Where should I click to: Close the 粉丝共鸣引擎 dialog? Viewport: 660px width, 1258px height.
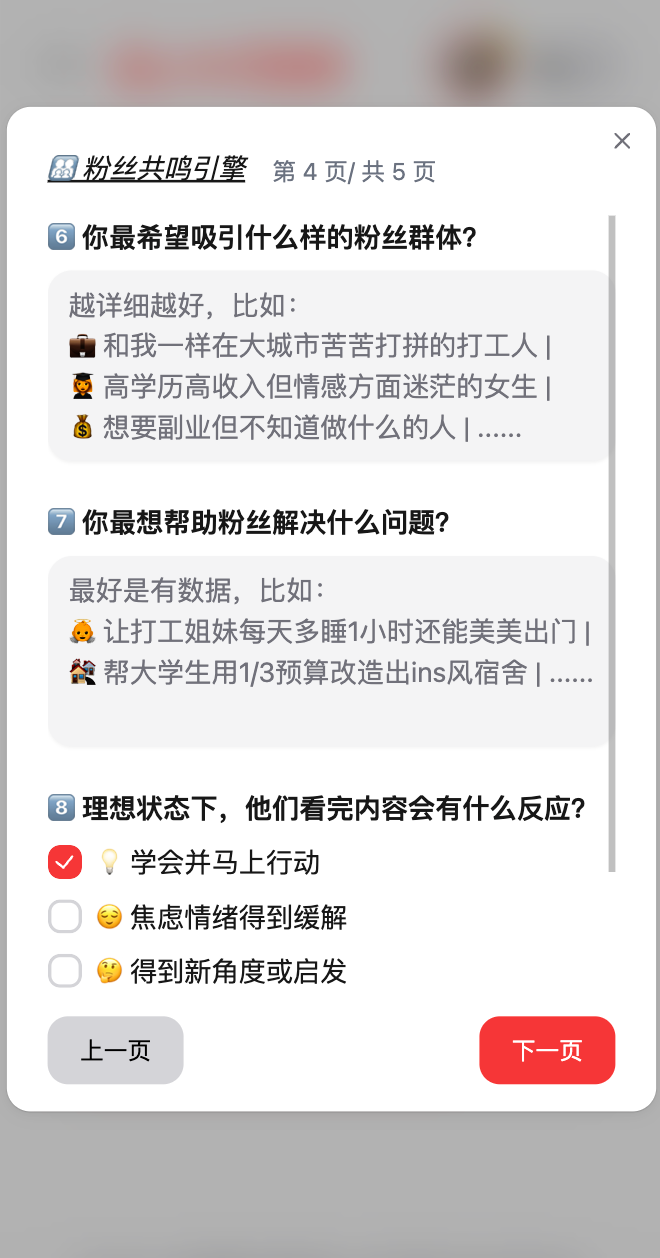click(x=622, y=141)
